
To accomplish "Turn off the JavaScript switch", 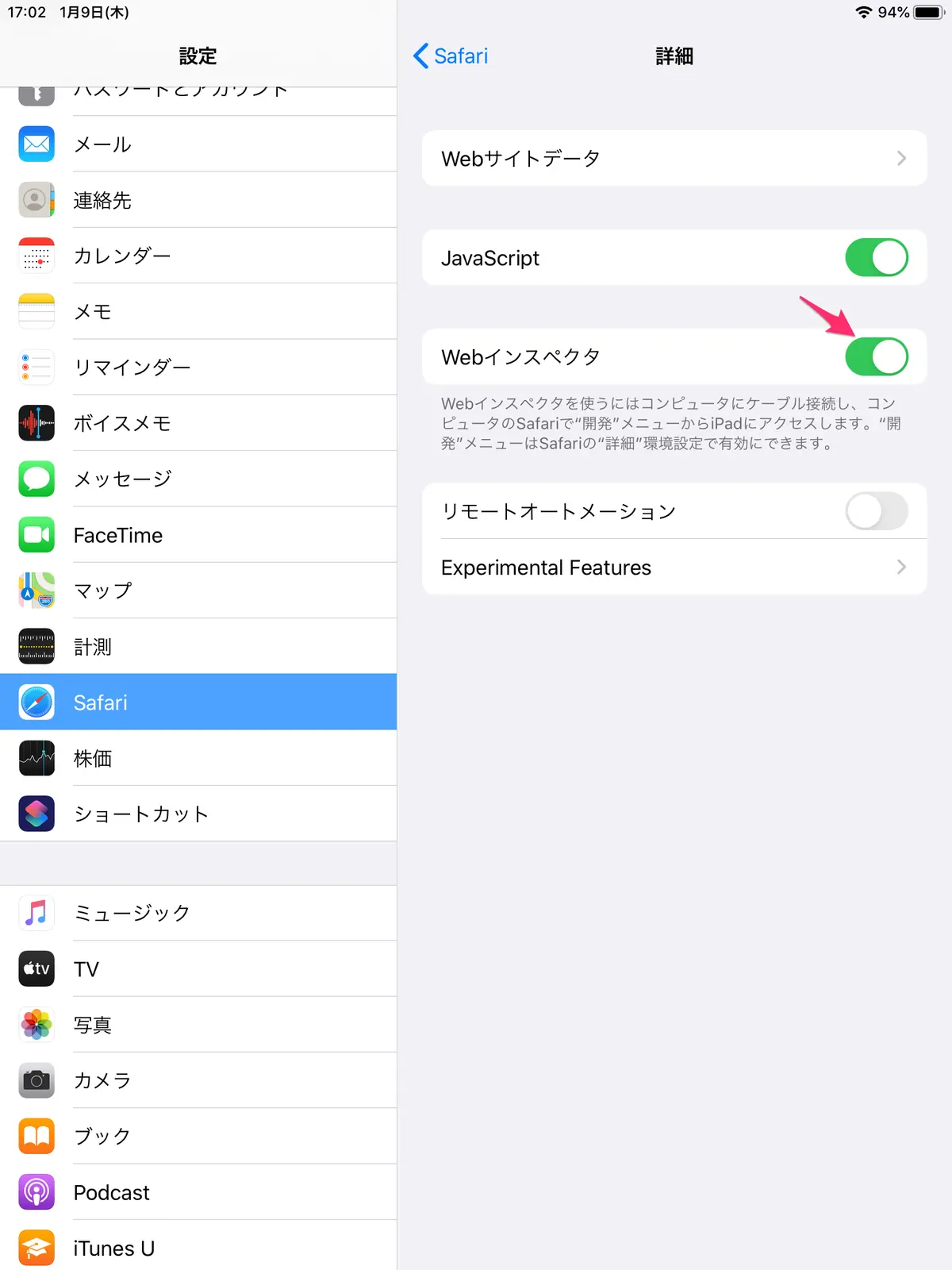I will coord(877,258).
